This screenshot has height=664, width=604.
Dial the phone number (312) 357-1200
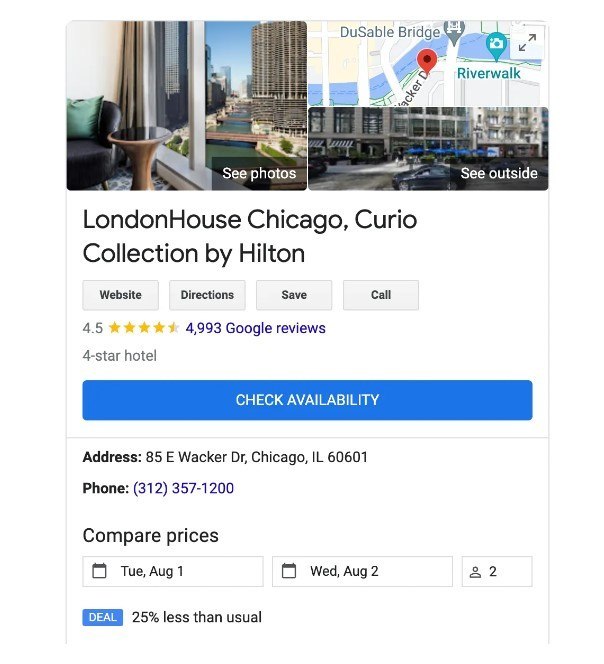[x=183, y=489]
